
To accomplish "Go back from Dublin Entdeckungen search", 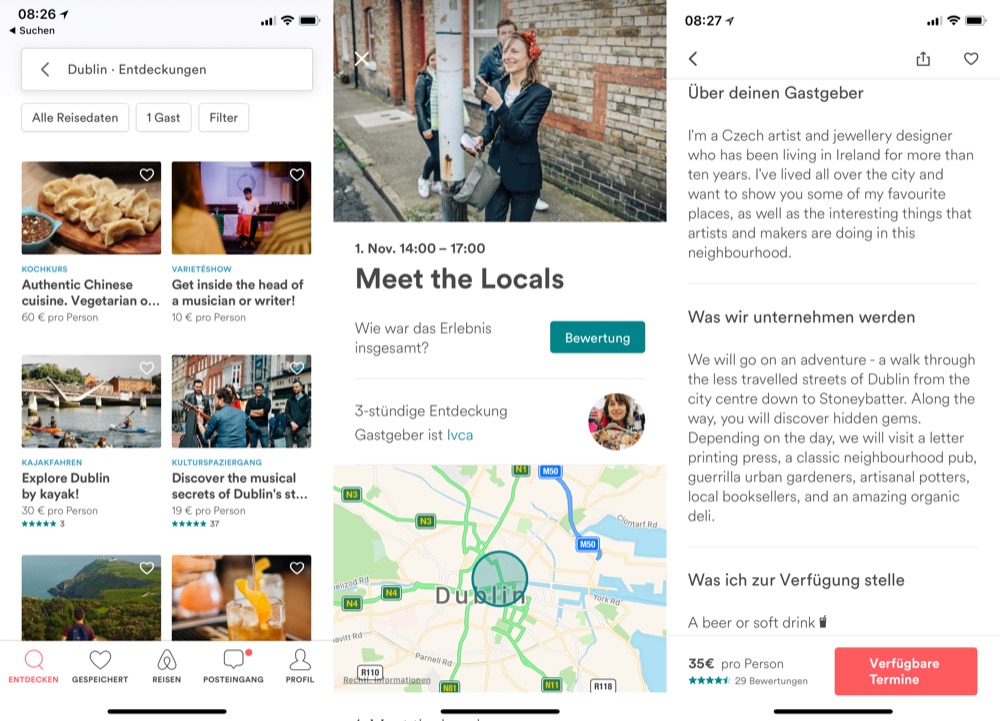I will tap(45, 70).
